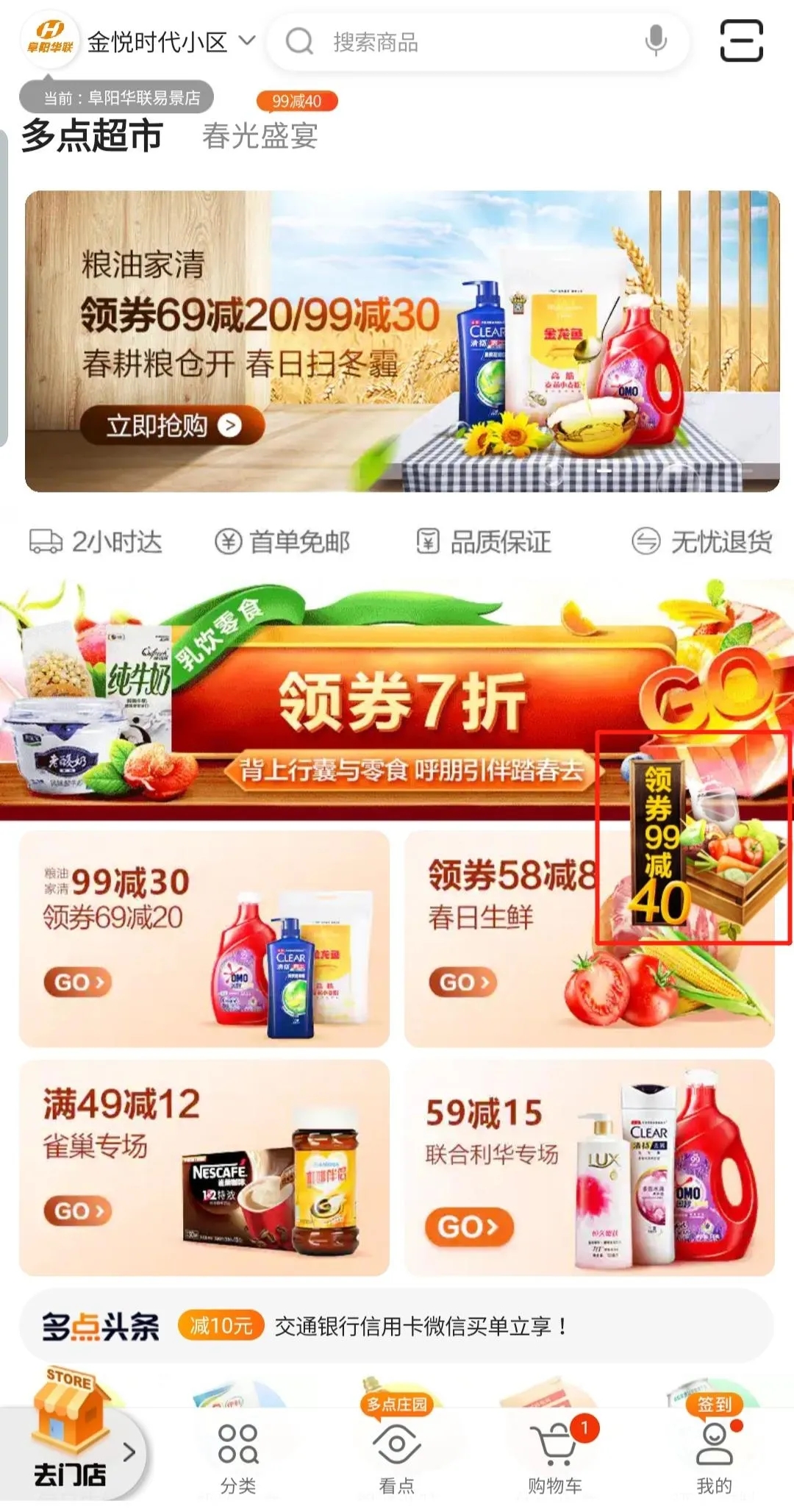The height and width of the screenshot is (1512, 794).
Task: Open the 领券99减40 floating coupon
Action: coord(691,838)
